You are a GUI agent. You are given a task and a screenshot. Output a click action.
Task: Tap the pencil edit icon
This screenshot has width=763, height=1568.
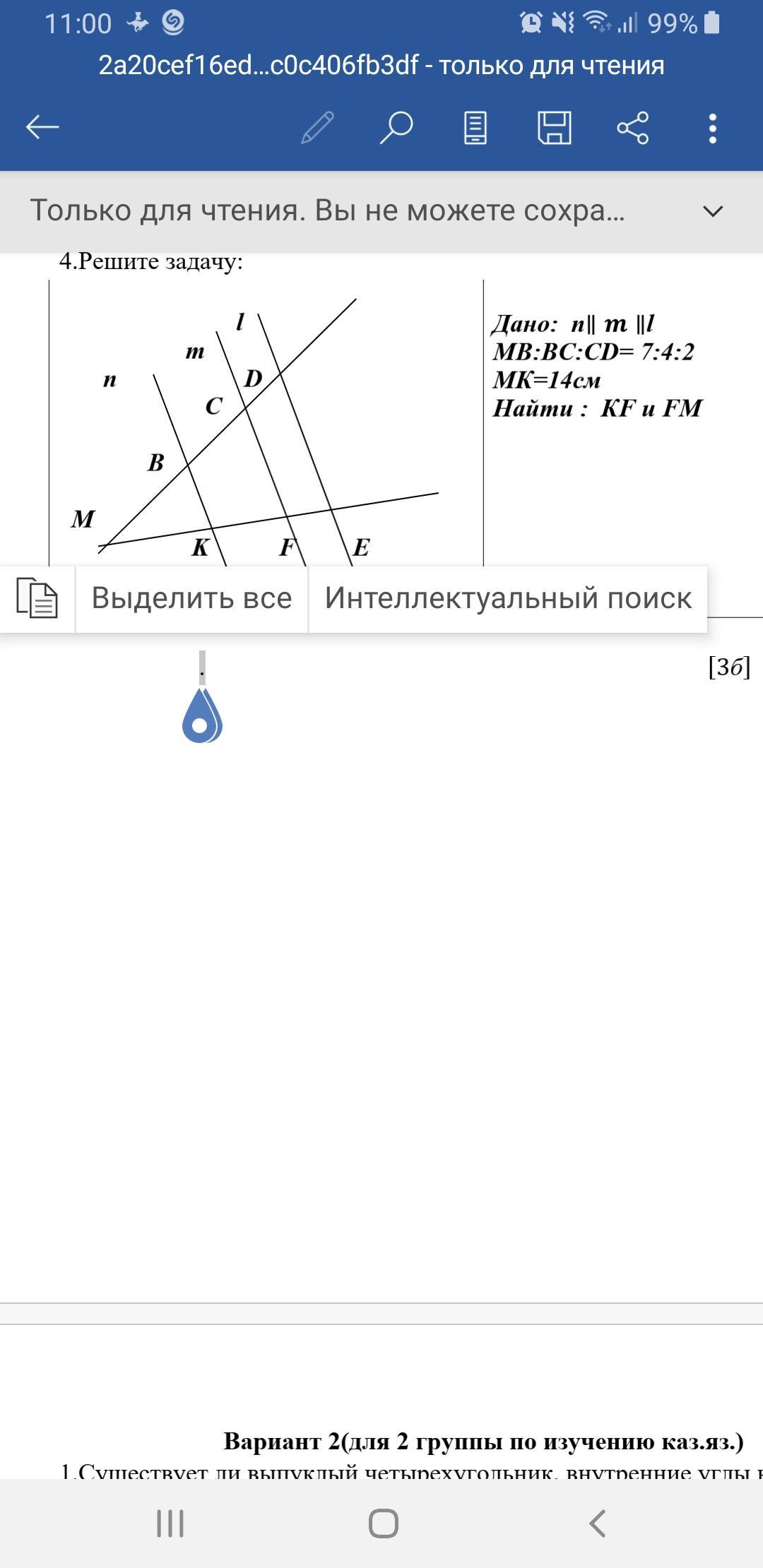coord(317,128)
